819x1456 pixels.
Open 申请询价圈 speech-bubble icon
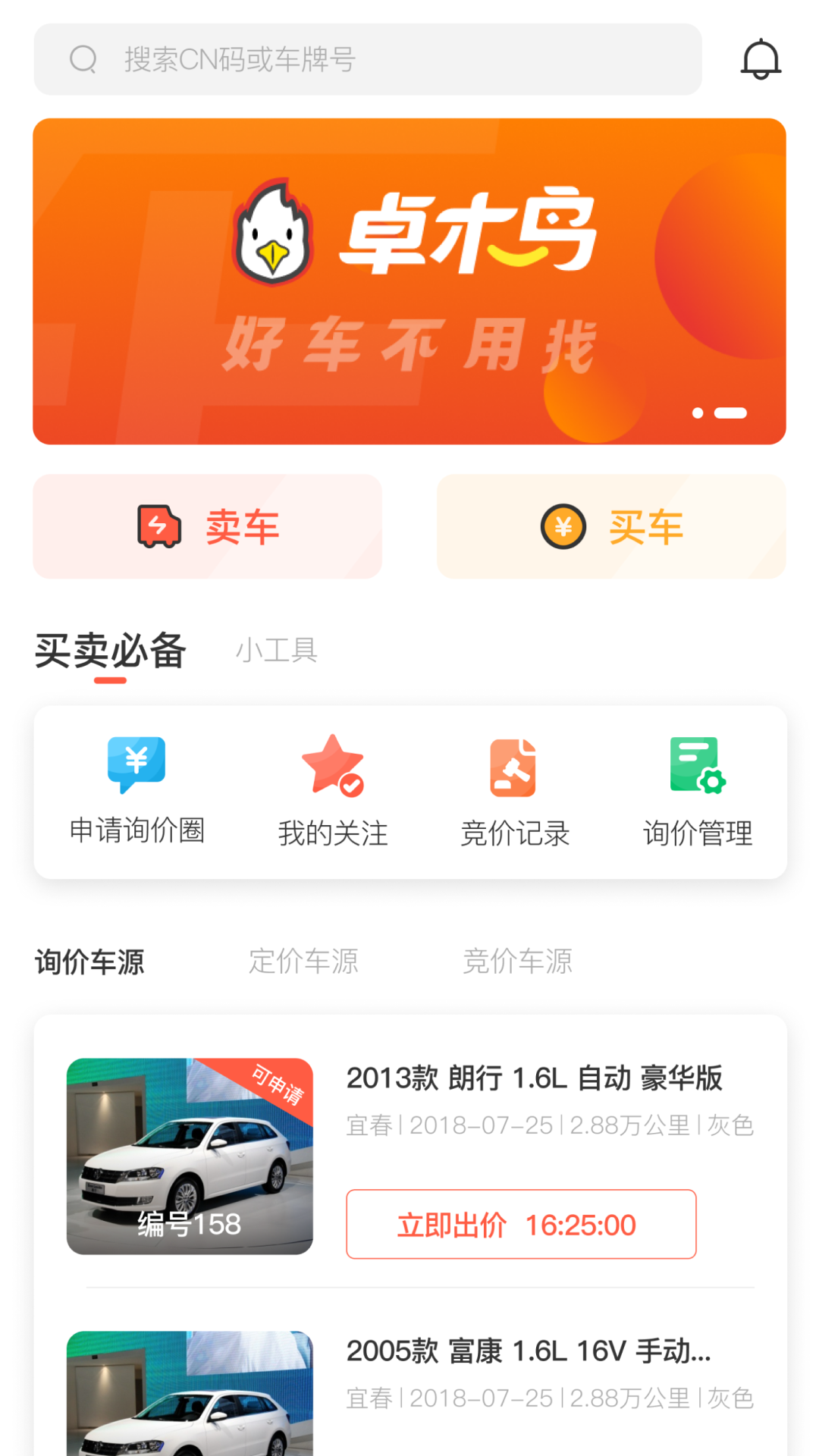(136, 766)
